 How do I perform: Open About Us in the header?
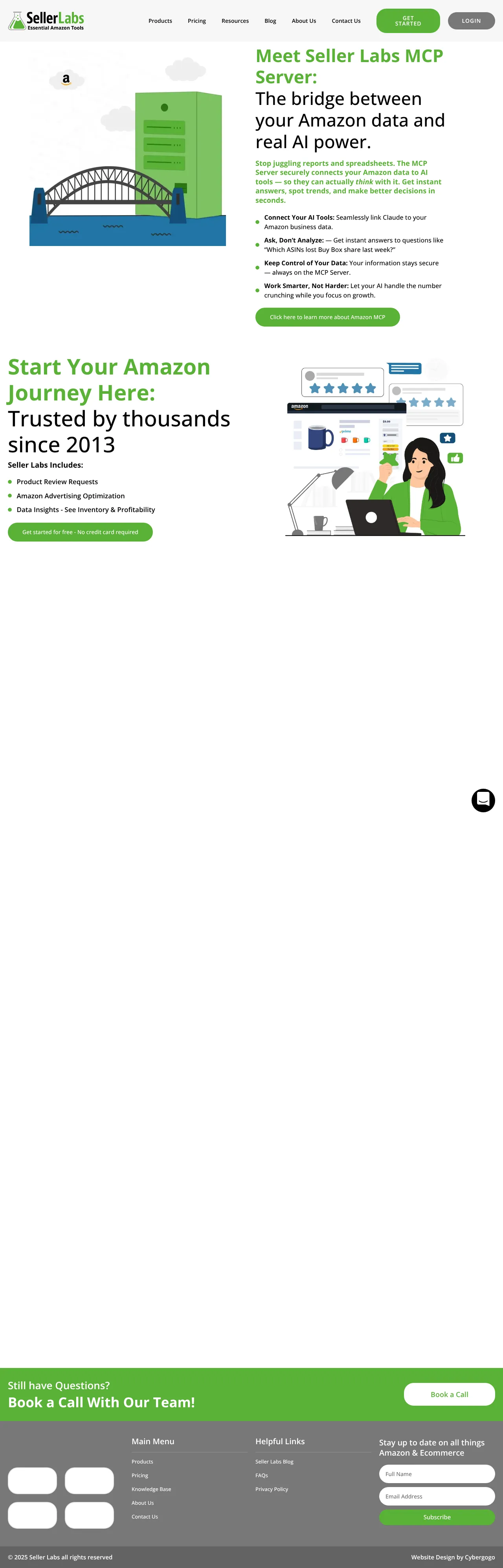304,21
